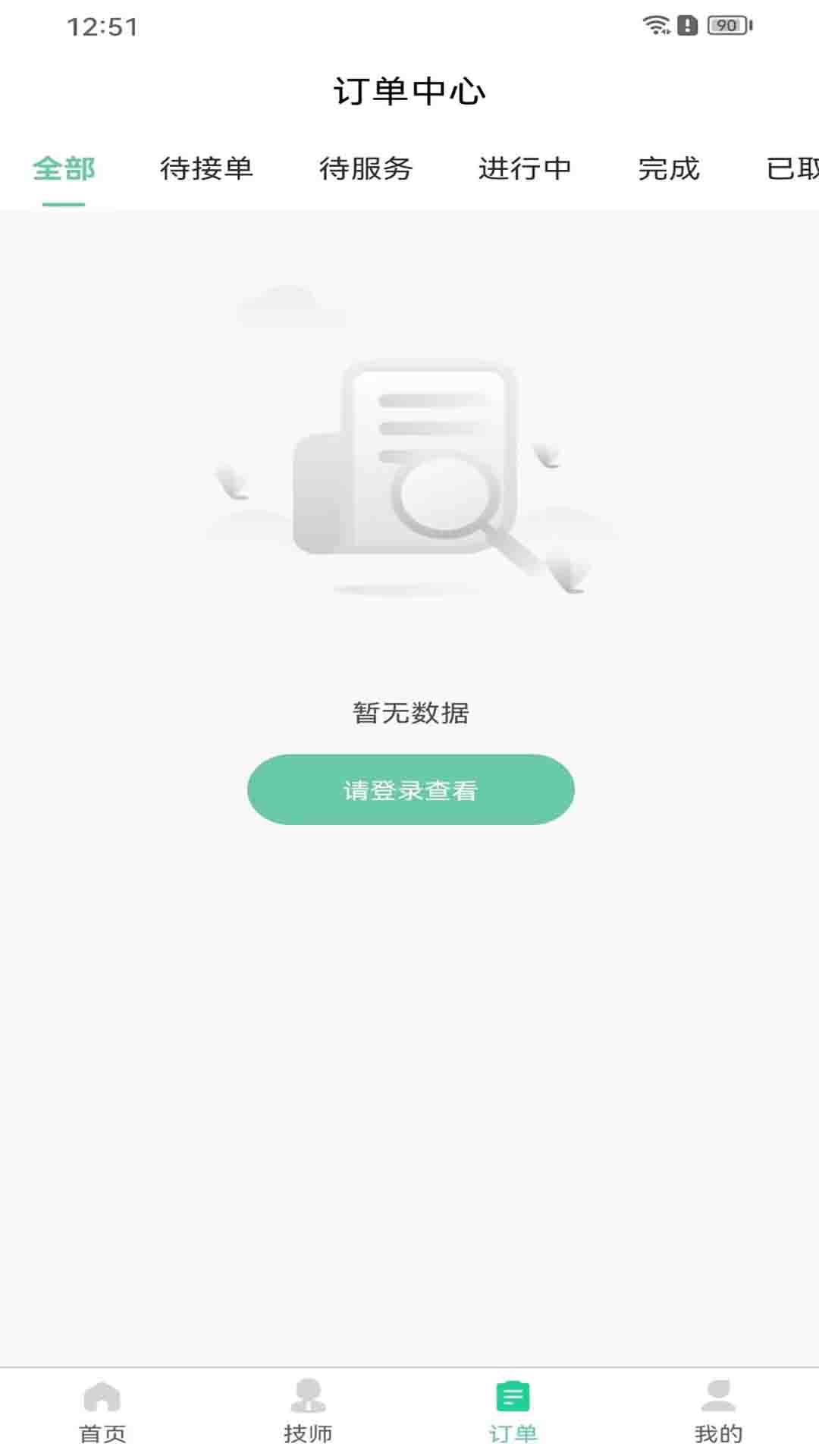This screenshot has width=819, height=1456.
Task: Go to the 首页 home tab
Action: pyautogui.click(x=102, y=1411)
